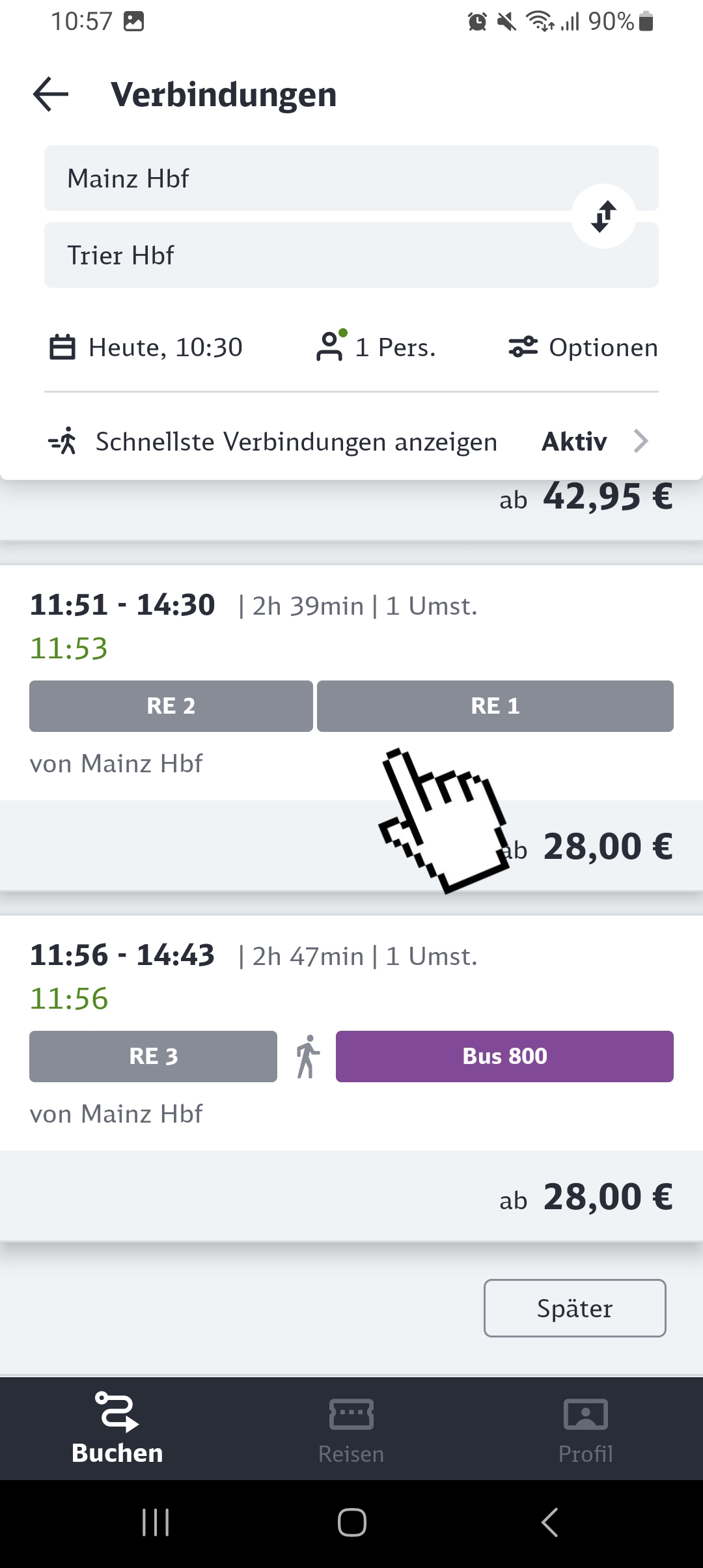Select the 11:51 - 14:30 connection
This screenshot has height=1568, width=703.
(351, 728)
